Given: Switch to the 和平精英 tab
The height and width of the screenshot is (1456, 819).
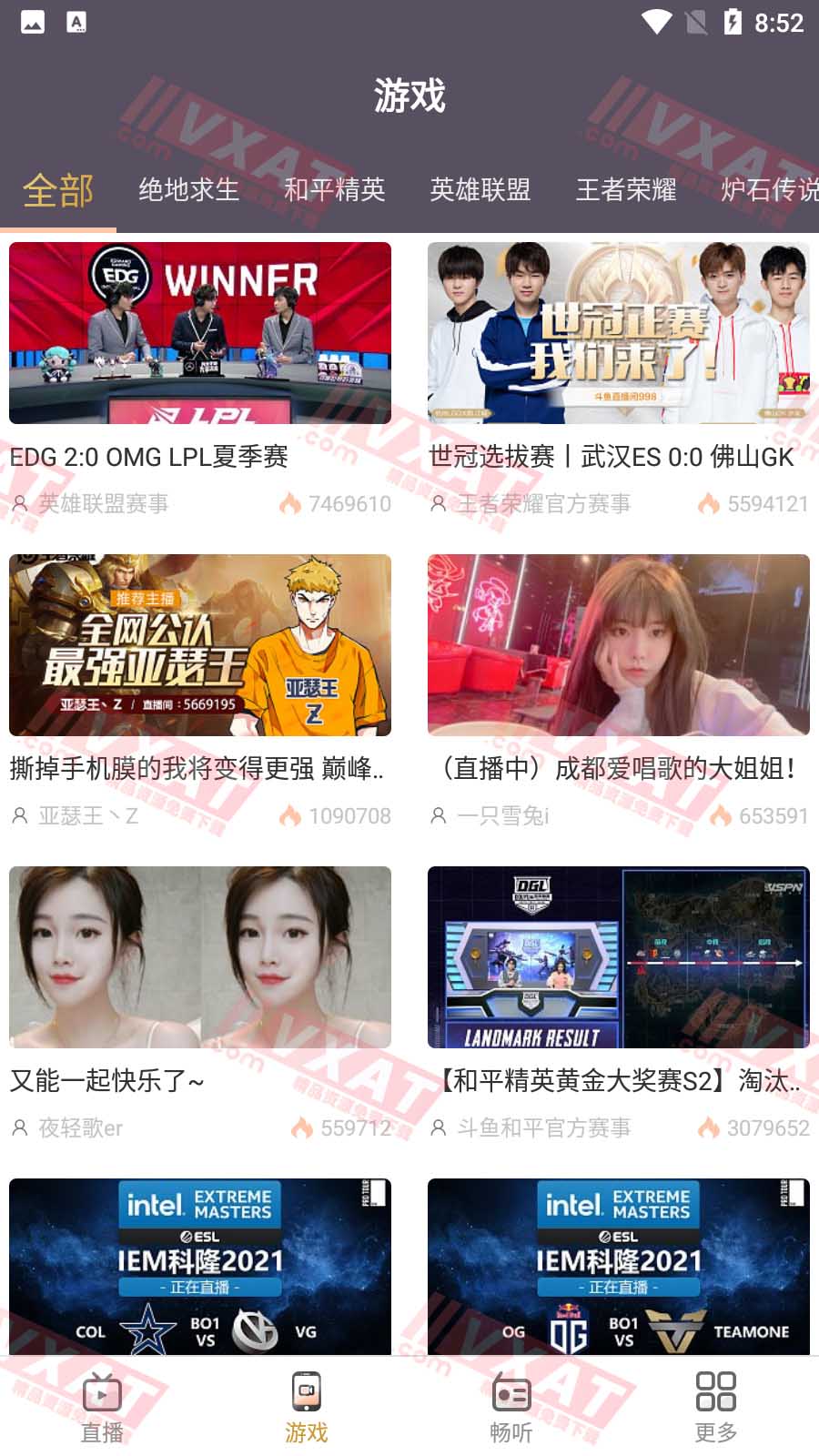Looking at the screenshot, I should 335,189.
